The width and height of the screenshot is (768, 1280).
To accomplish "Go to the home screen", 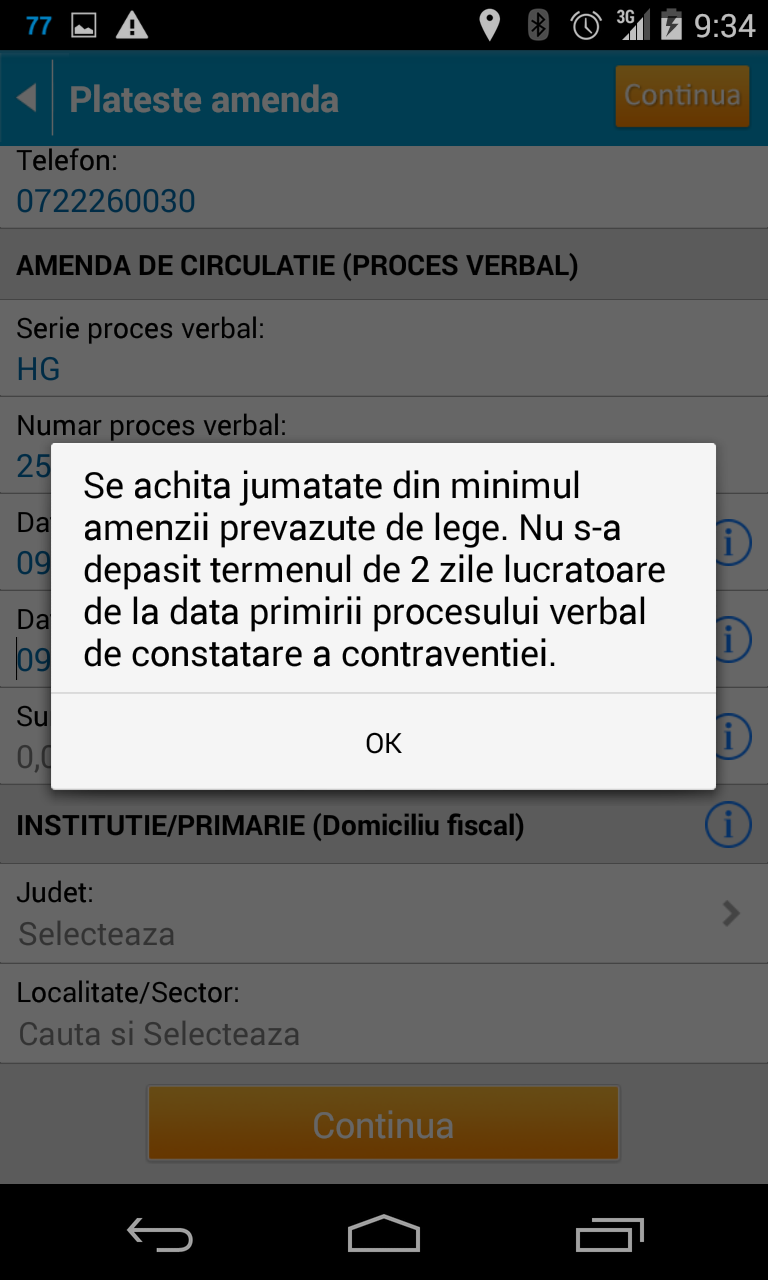I will click(x=384, y=1234).
